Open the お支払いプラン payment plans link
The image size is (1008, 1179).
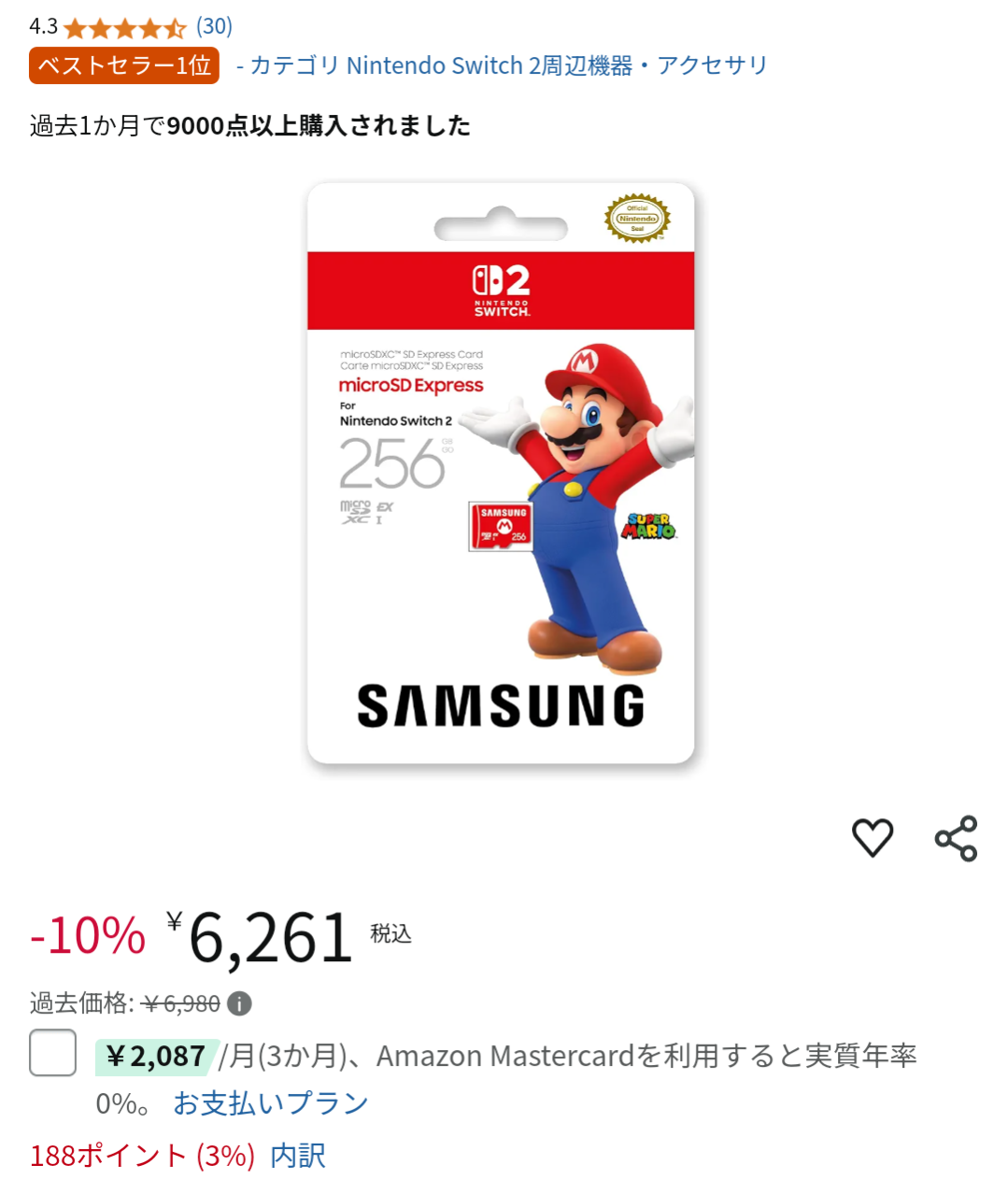269,1103
